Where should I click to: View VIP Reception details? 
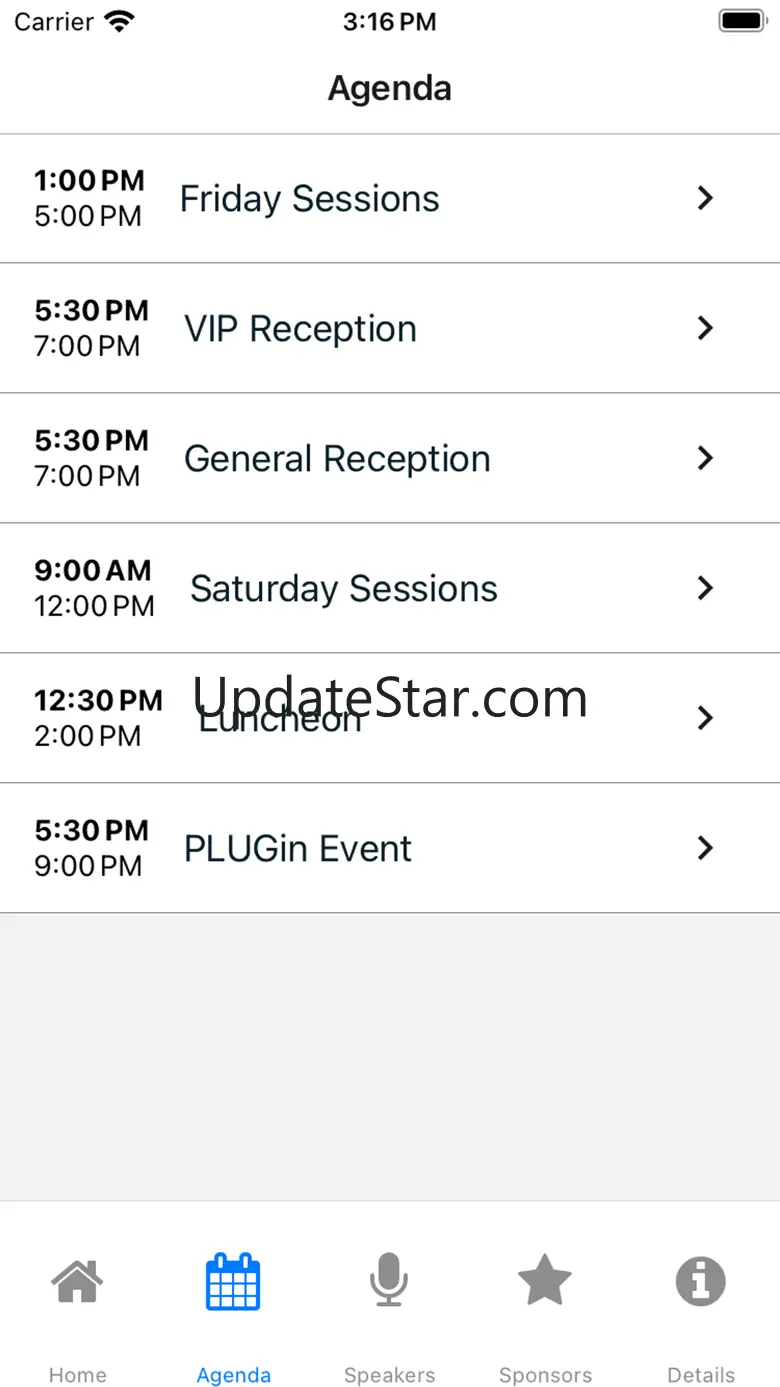tap(389, 329)
